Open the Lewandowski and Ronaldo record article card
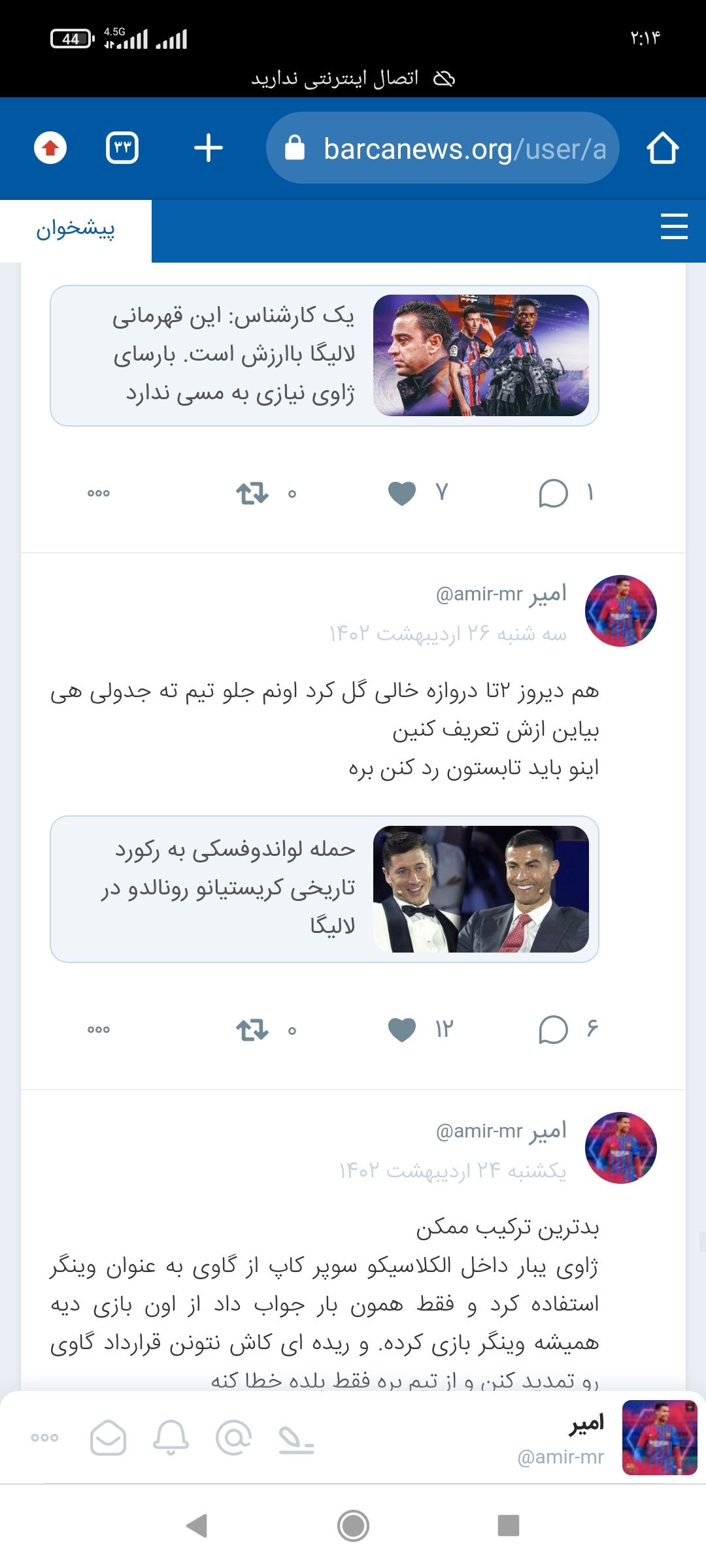 [x=324, y=889]
